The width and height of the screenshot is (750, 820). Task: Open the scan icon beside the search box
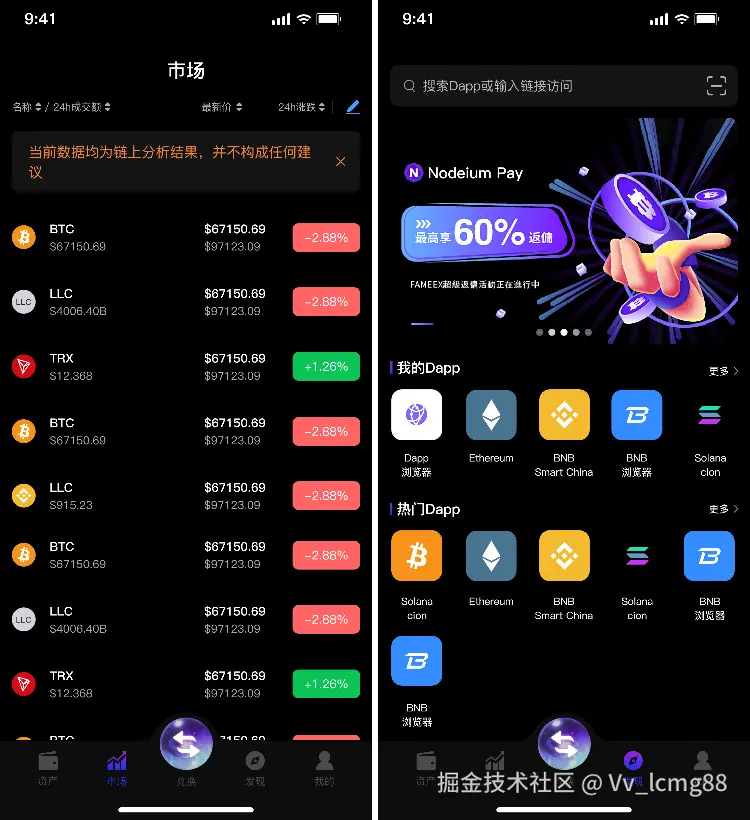click(x=716, y=86)
